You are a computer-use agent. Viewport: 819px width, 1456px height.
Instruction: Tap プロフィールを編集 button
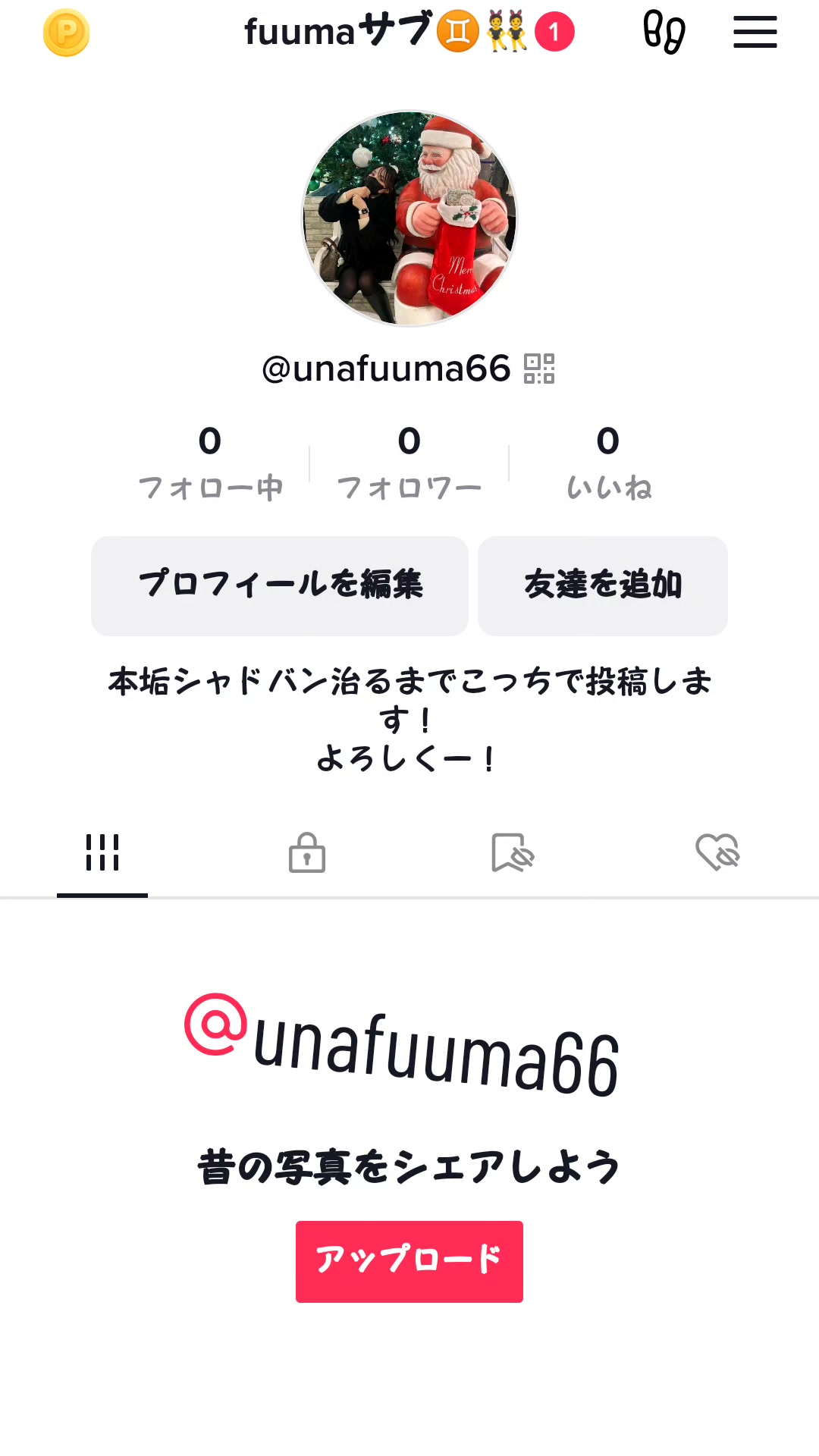(280, 585)
